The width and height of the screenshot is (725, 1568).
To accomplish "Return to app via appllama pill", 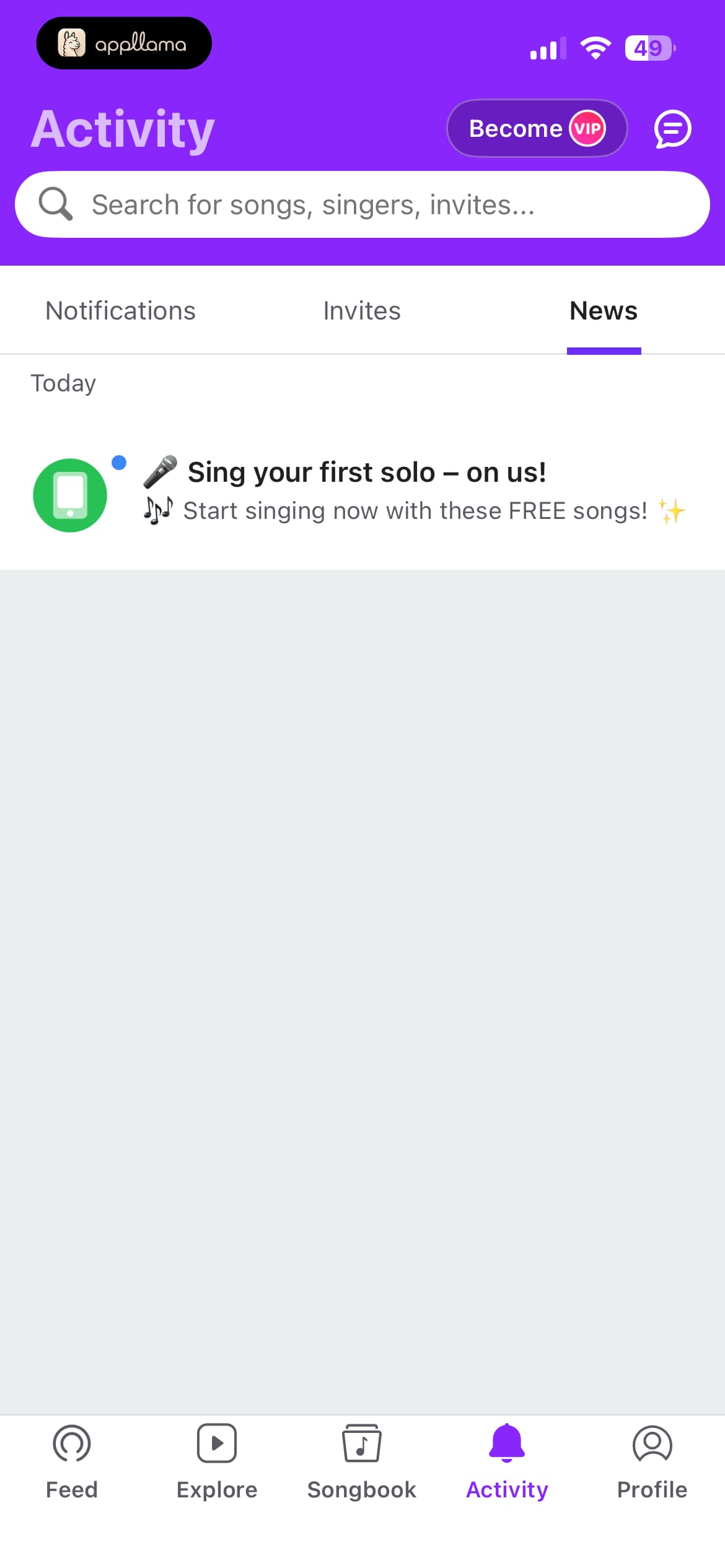I will [124, 43].
